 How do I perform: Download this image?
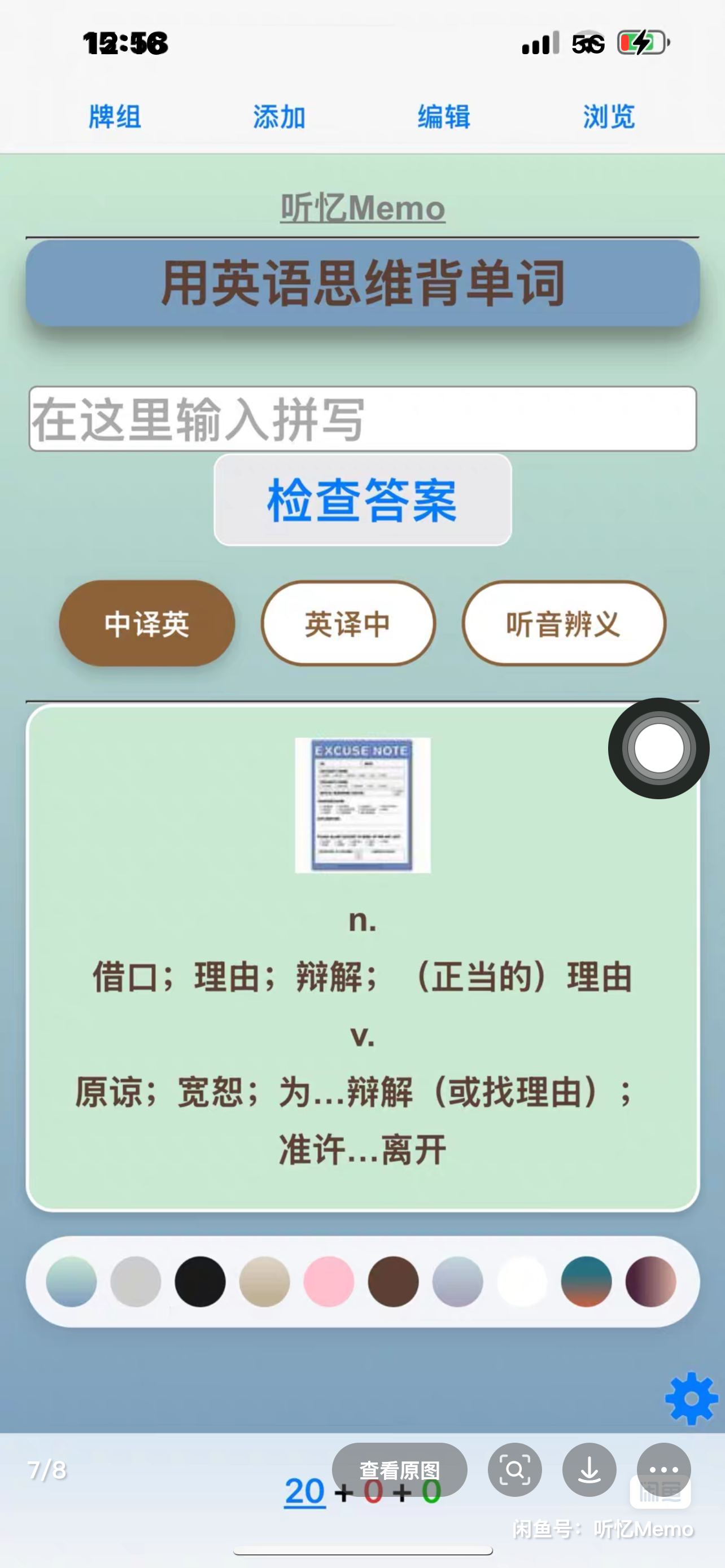[589, 1470]
